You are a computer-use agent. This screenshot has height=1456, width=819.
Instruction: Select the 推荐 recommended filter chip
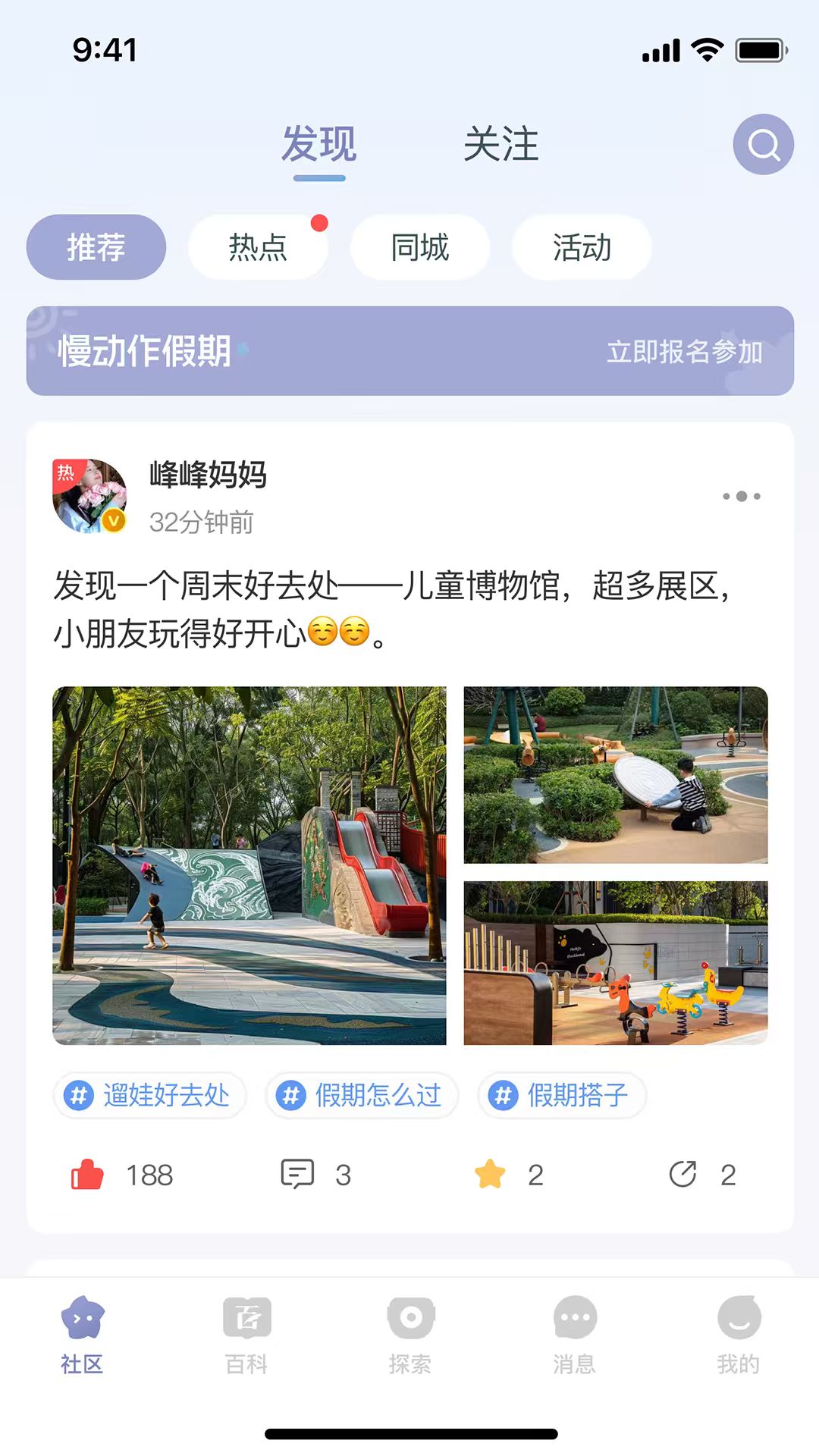(96, 246)
